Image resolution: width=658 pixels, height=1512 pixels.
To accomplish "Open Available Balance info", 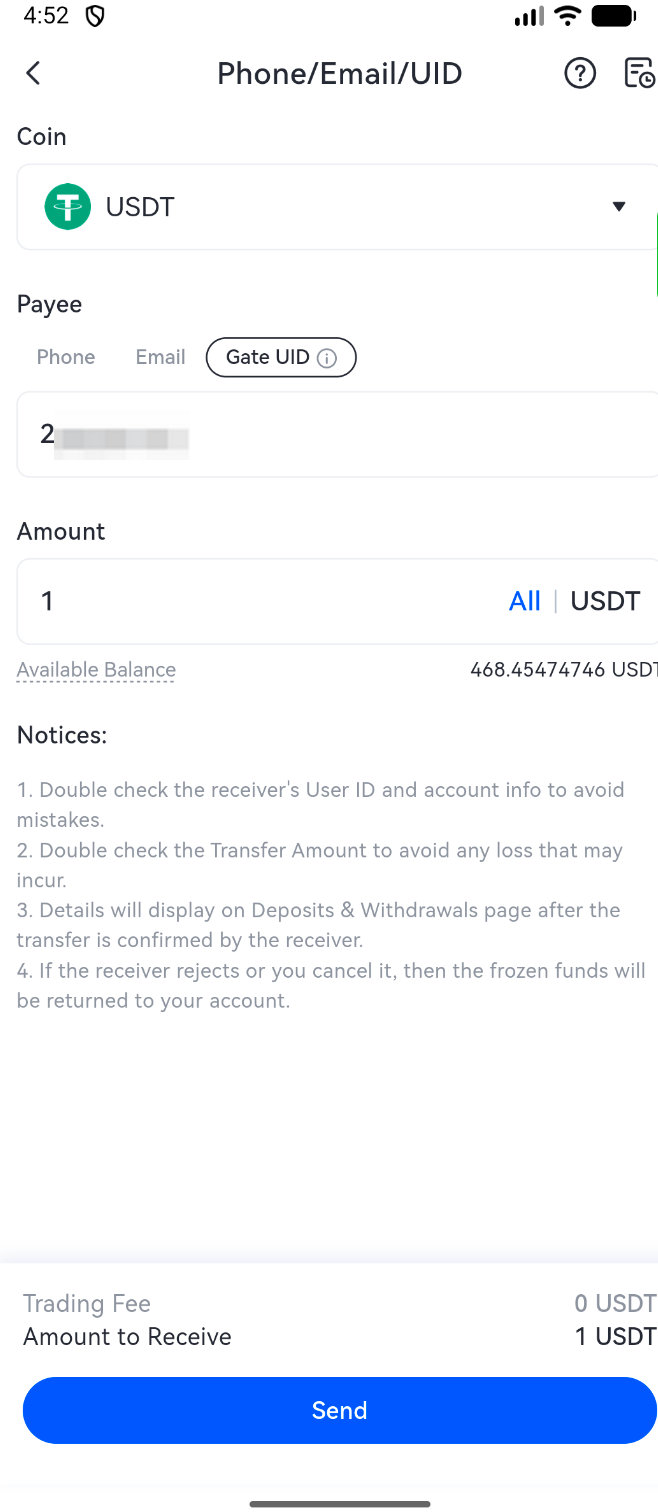I will (x=96, y=670).
